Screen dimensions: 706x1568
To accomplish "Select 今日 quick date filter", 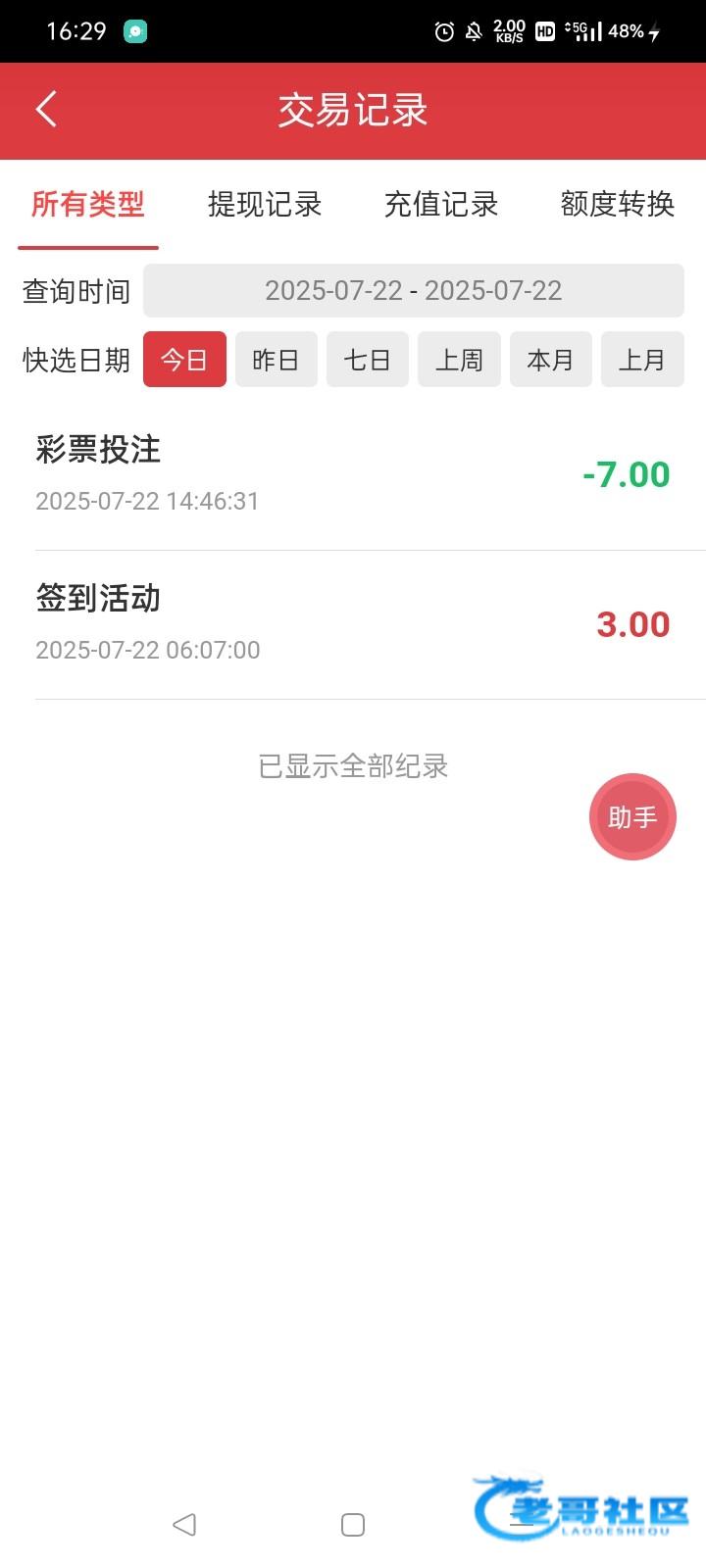I will (184, 360).
